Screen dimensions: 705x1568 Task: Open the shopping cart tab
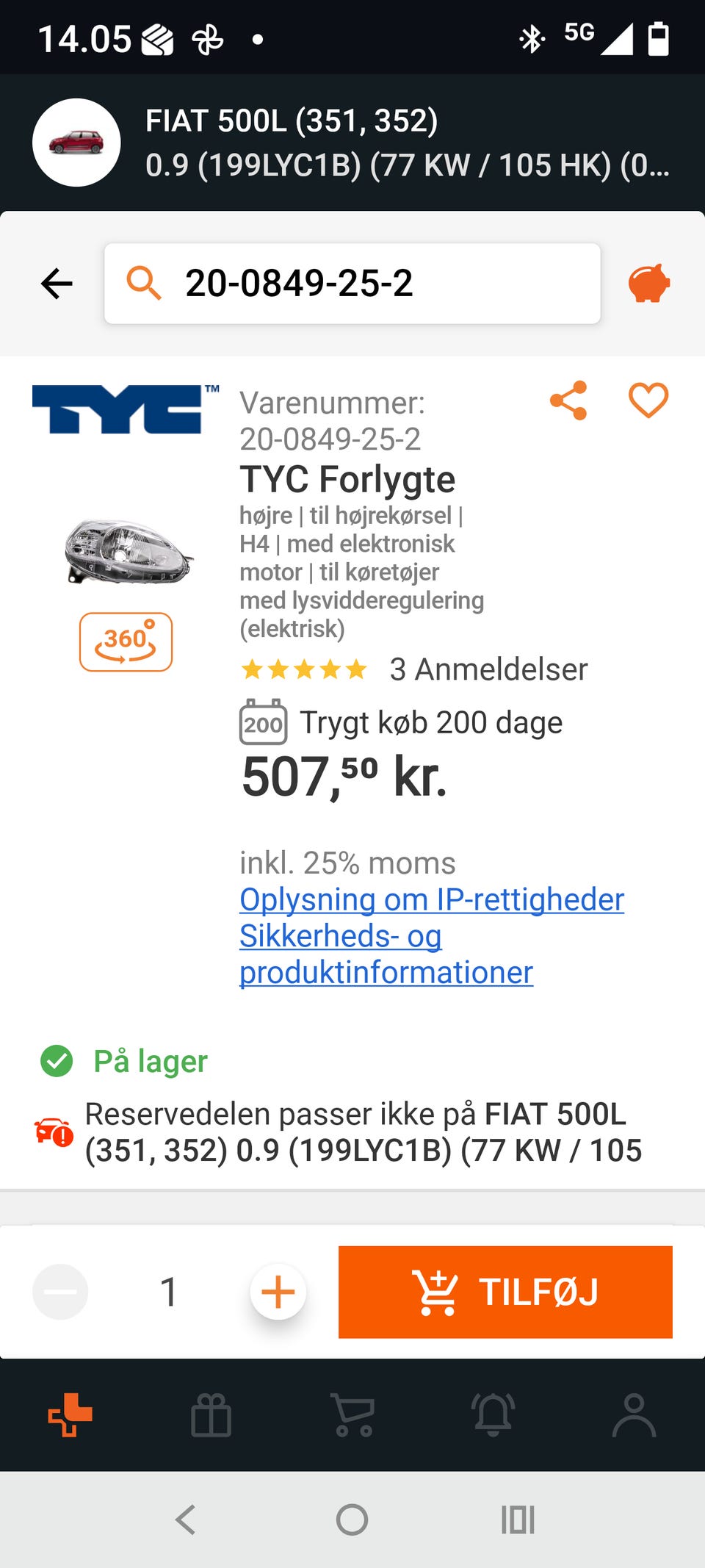pyautogui.click(x=353, y=1414)
